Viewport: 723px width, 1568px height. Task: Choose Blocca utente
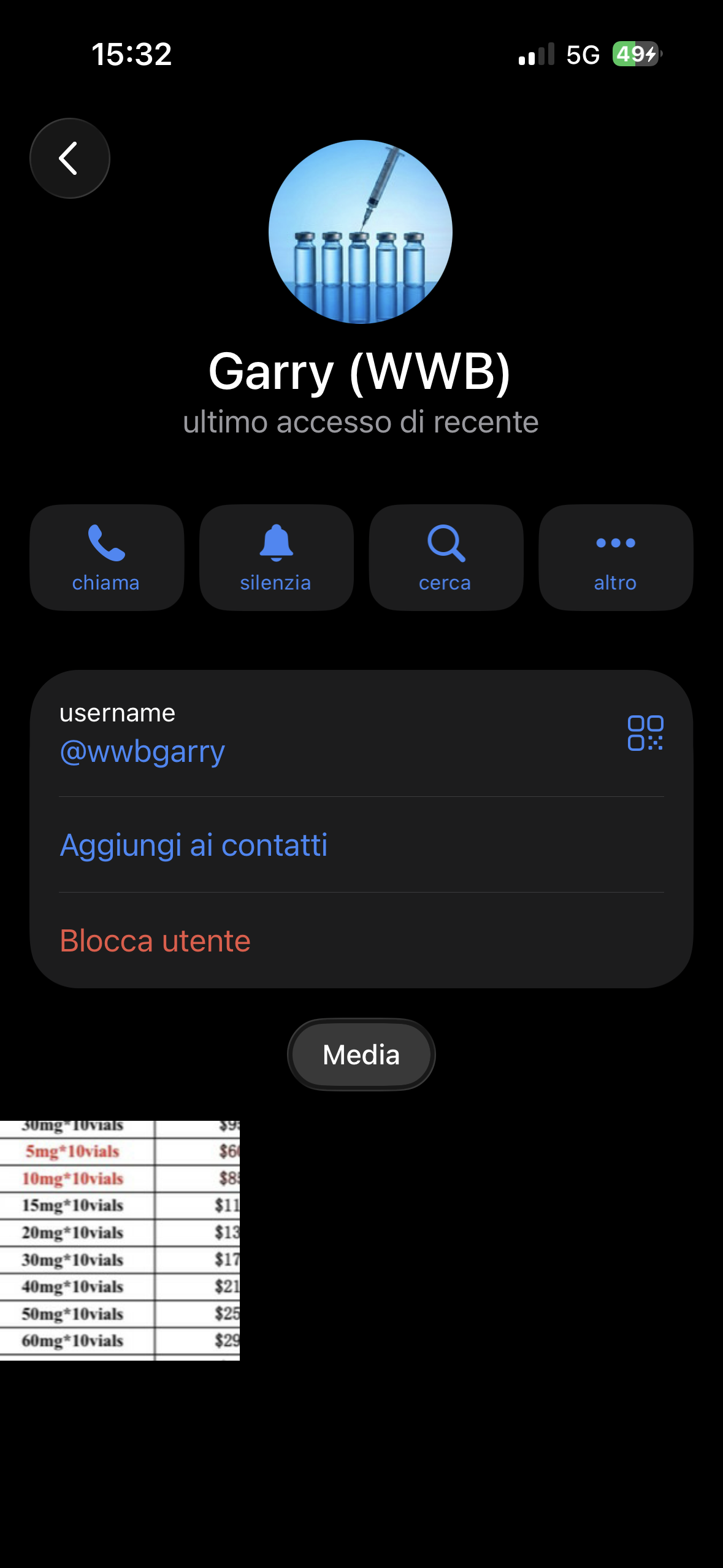(x=155, y=940)
